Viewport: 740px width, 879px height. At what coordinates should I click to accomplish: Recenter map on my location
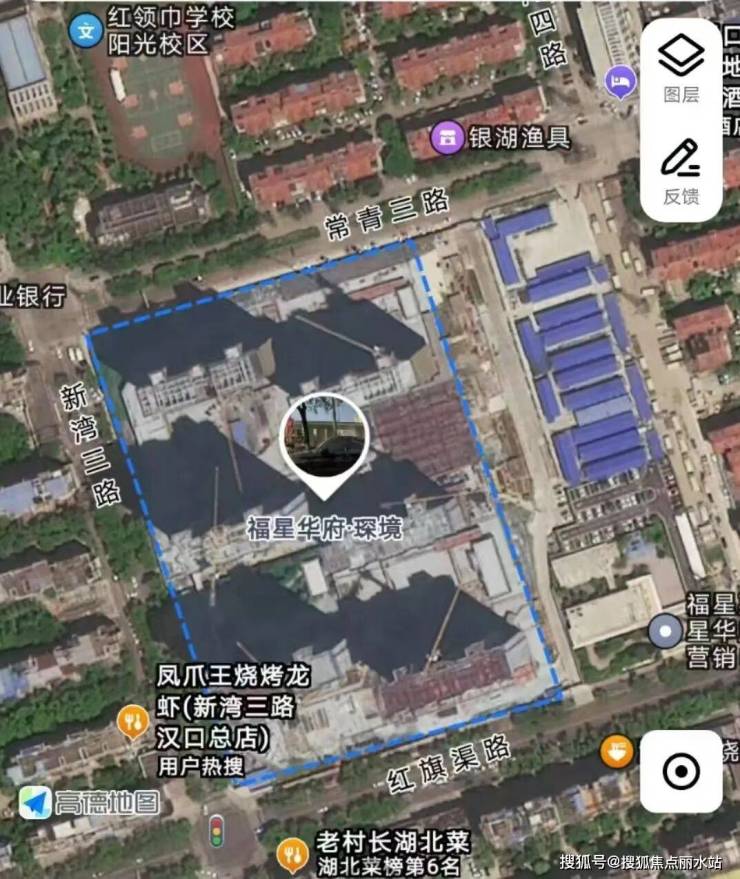(x=681, y=771)
